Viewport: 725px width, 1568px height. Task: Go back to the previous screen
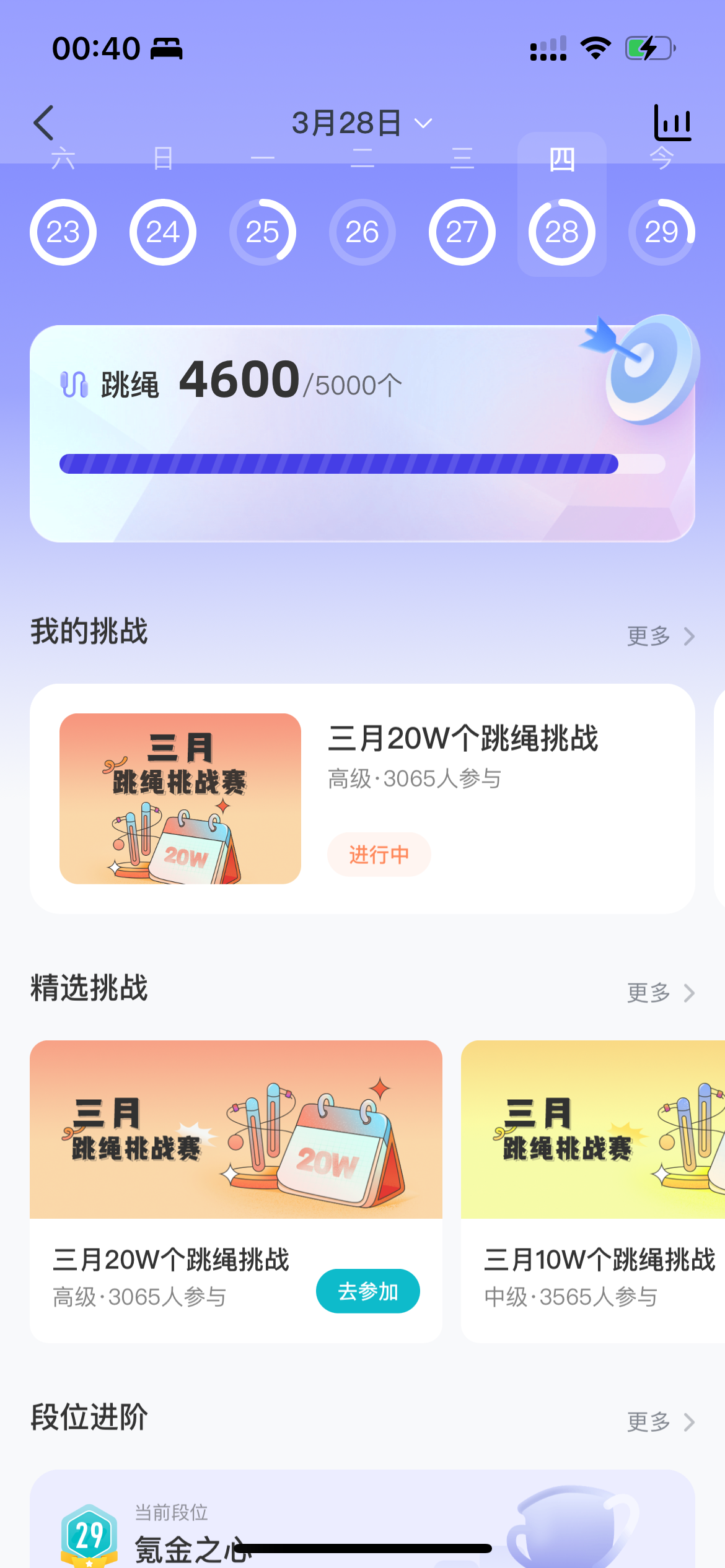coord(43,123)
